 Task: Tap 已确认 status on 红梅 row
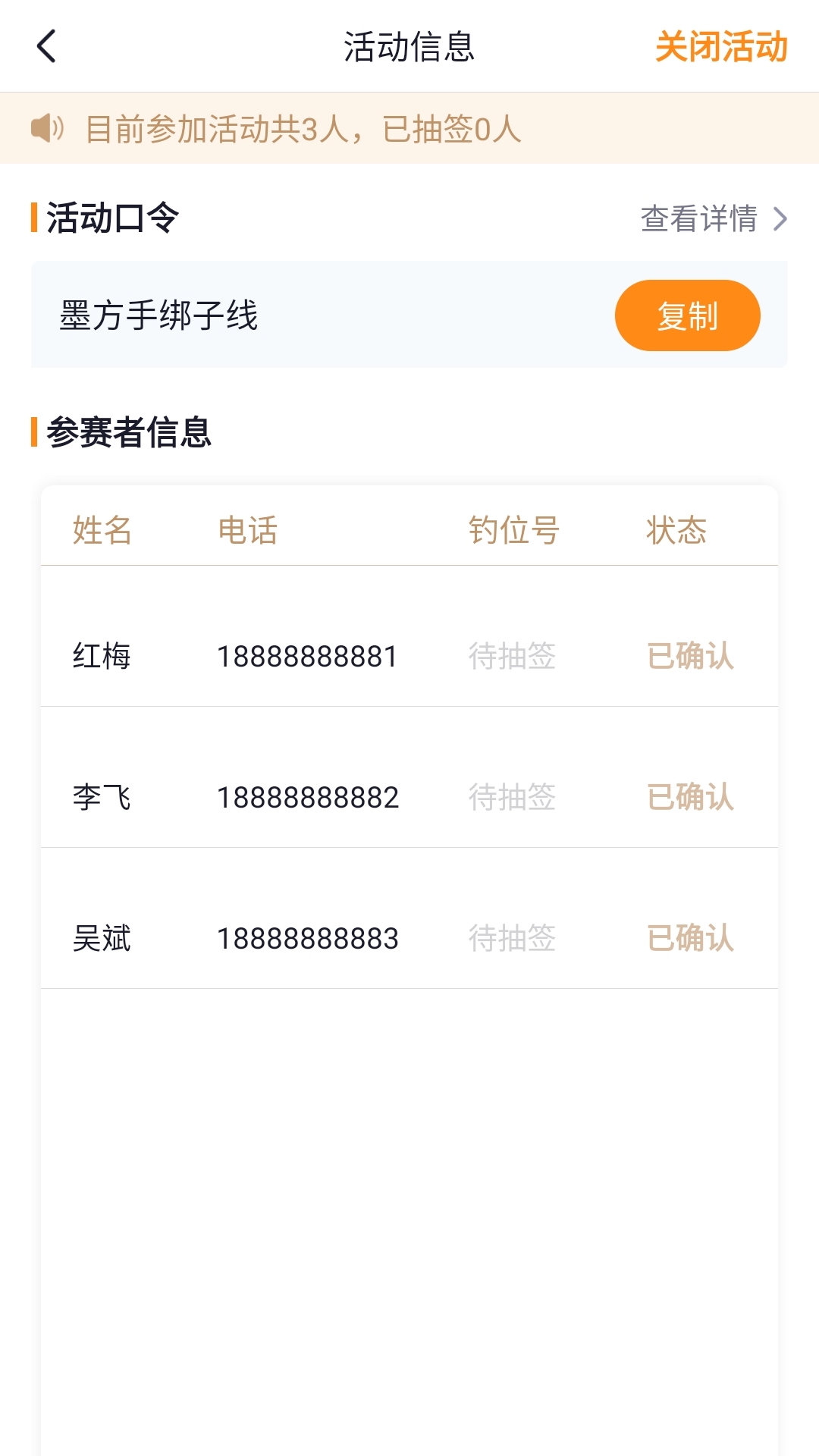click(x=691, y=657)
